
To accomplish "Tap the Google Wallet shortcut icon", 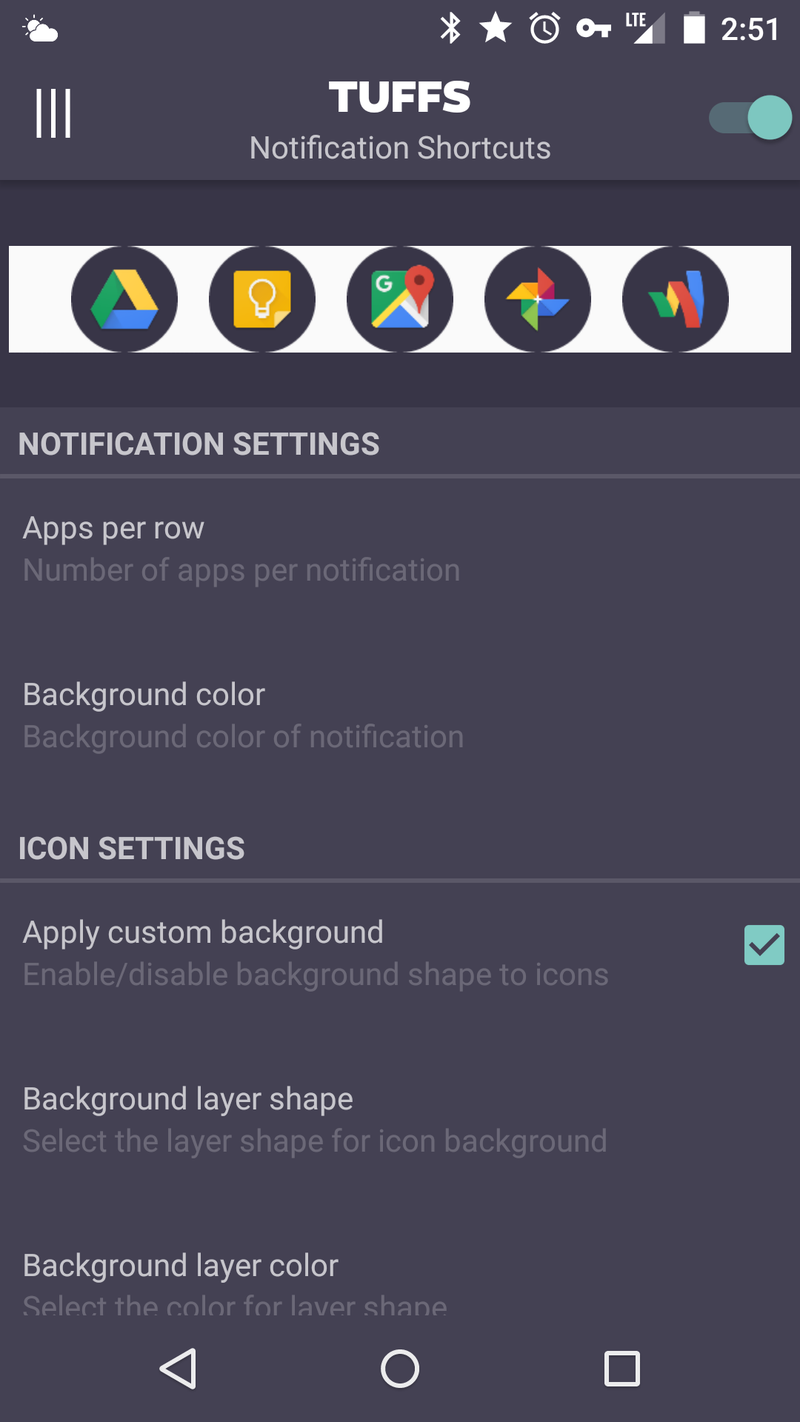I will (675, 300).
